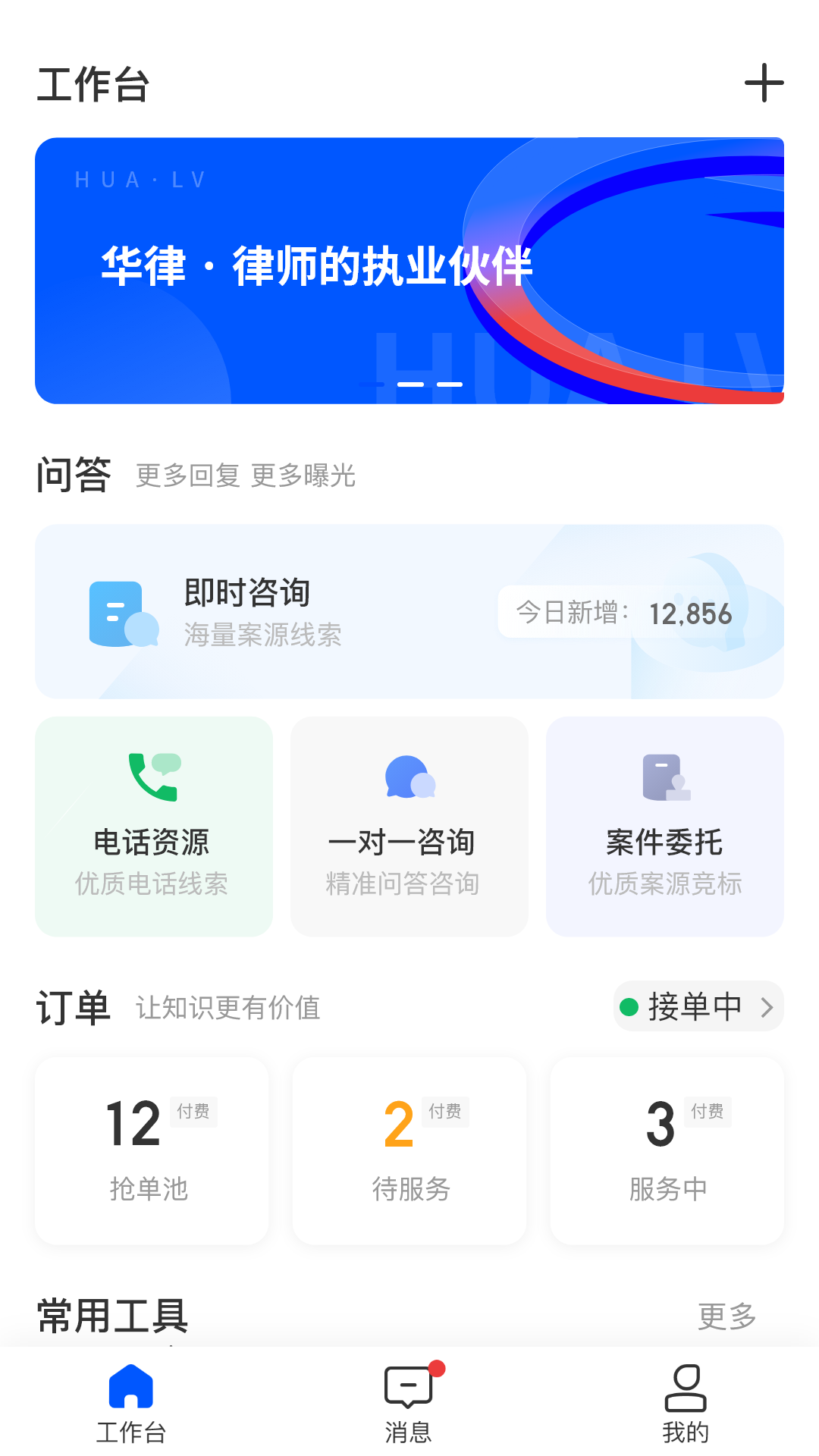The height and width of the screenshot is (1456, 819).
Task: Switch to the 消息 tab
Action: click(x=409, y=1403)
